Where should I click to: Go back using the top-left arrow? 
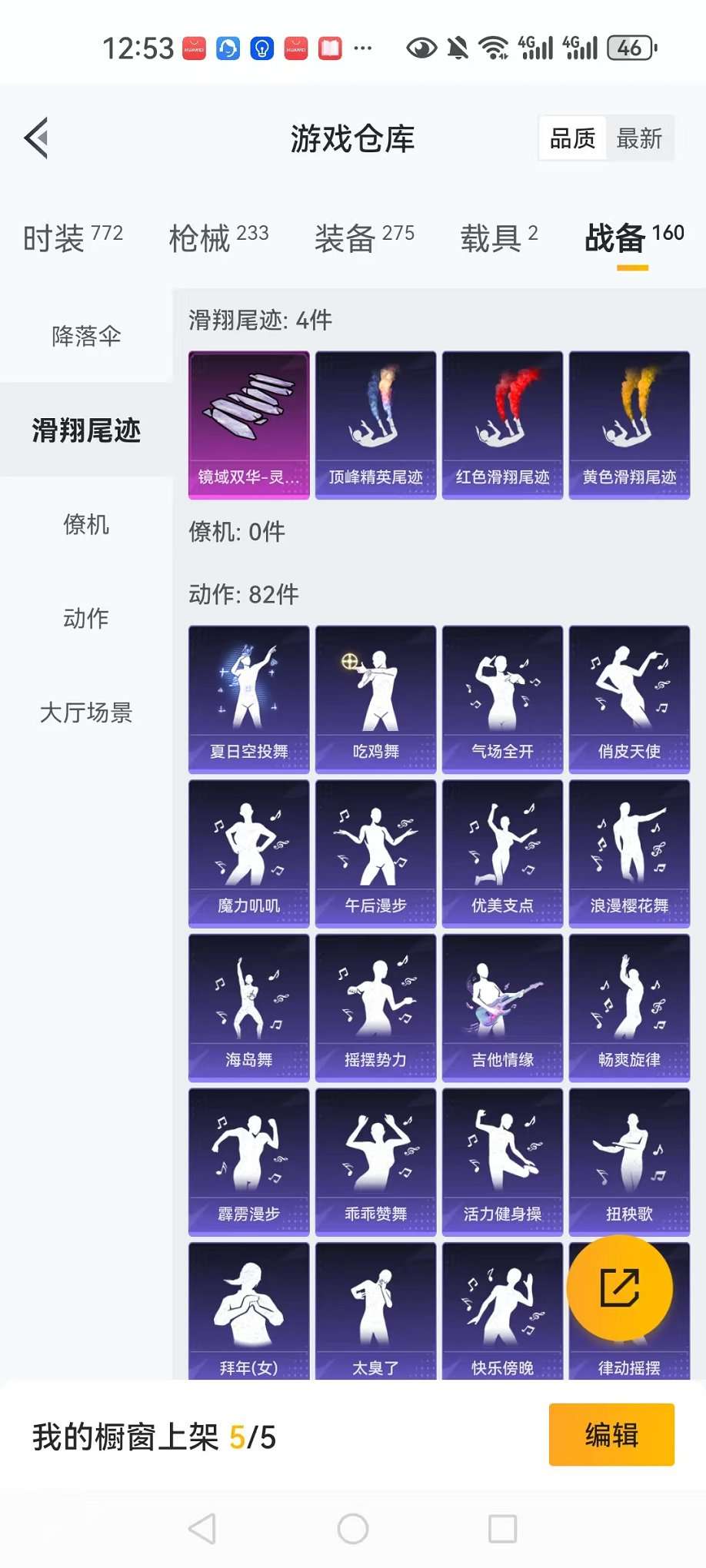point(36,138)
